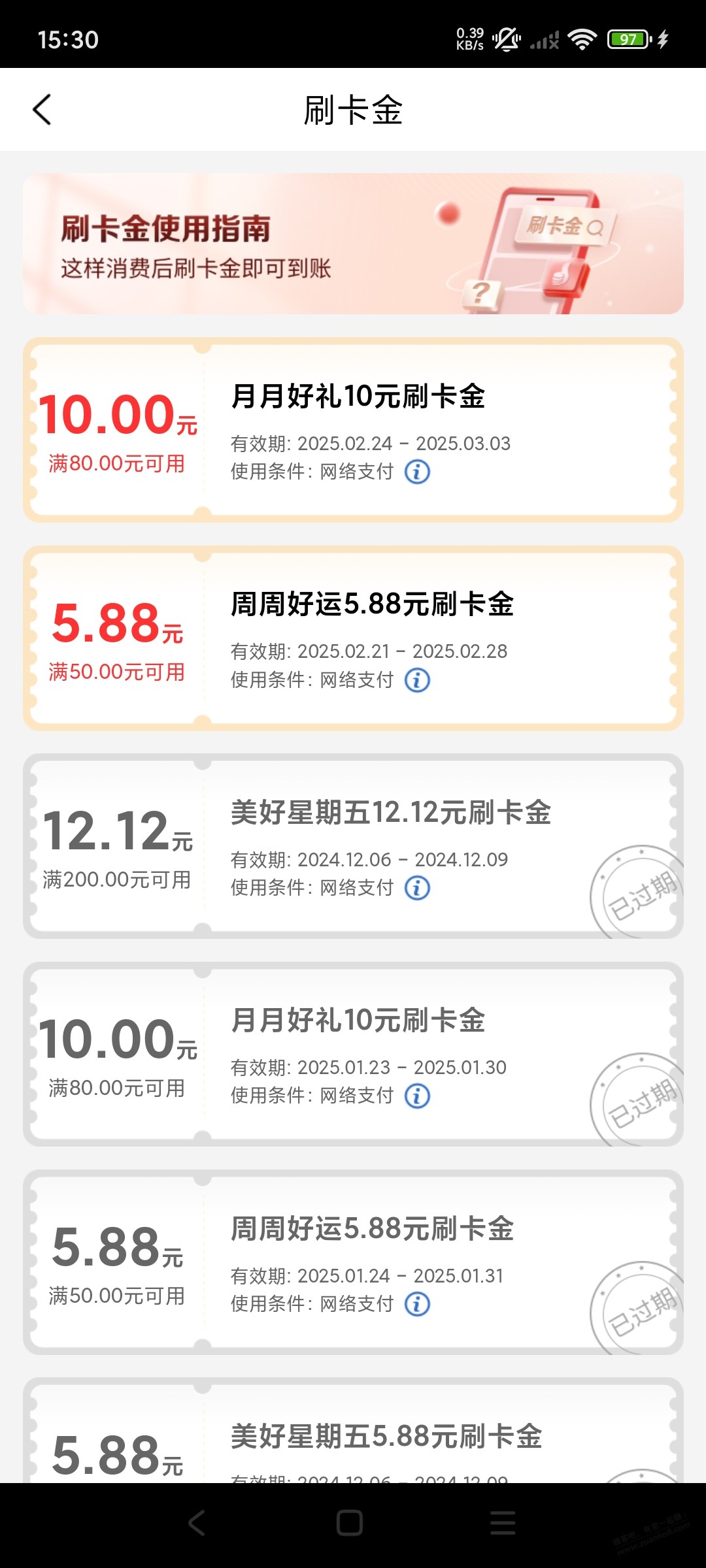Image resolution: width=706 pixels, height=1568 pixels.
Task: Go back using the header arrow
Action: coord(42,109)
